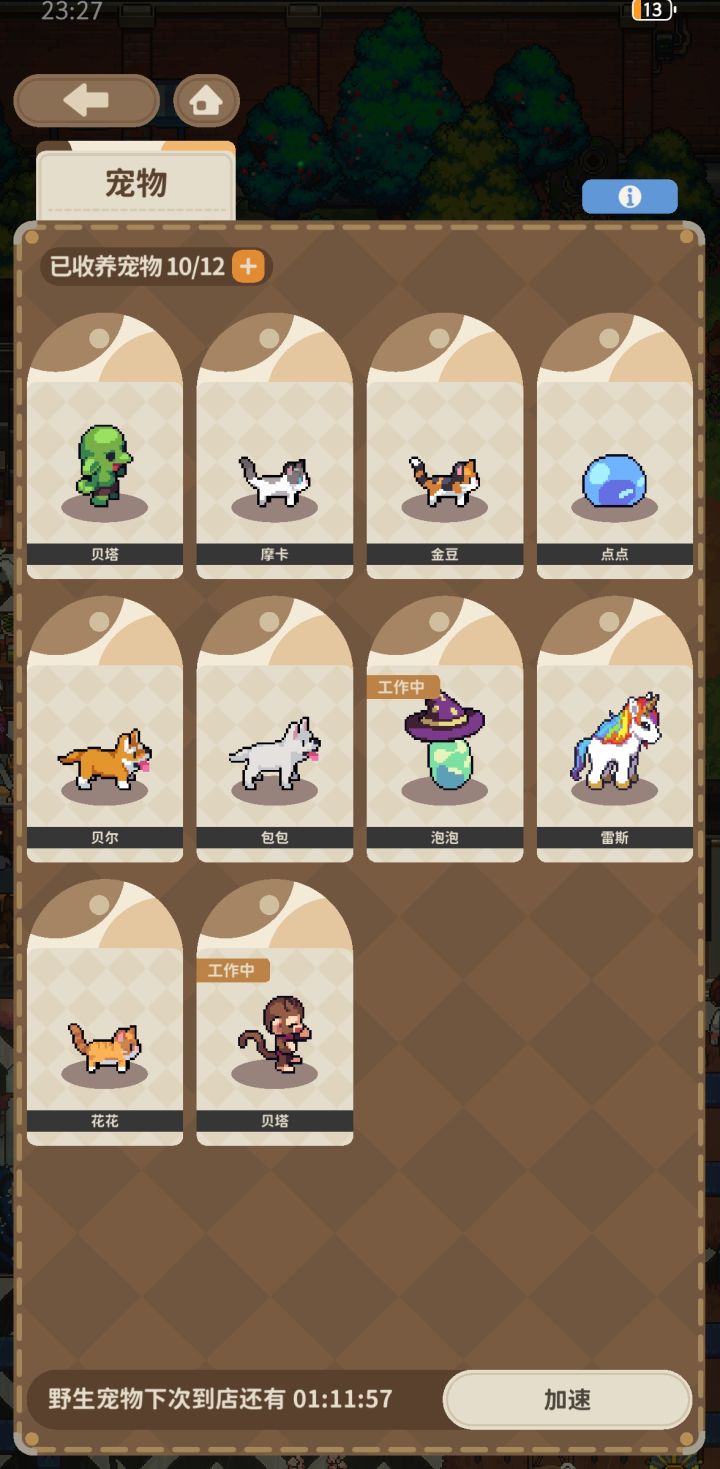This screenshot has height=1469, width=720.
Task: Open the home screen icon
Action: [205, 100]
